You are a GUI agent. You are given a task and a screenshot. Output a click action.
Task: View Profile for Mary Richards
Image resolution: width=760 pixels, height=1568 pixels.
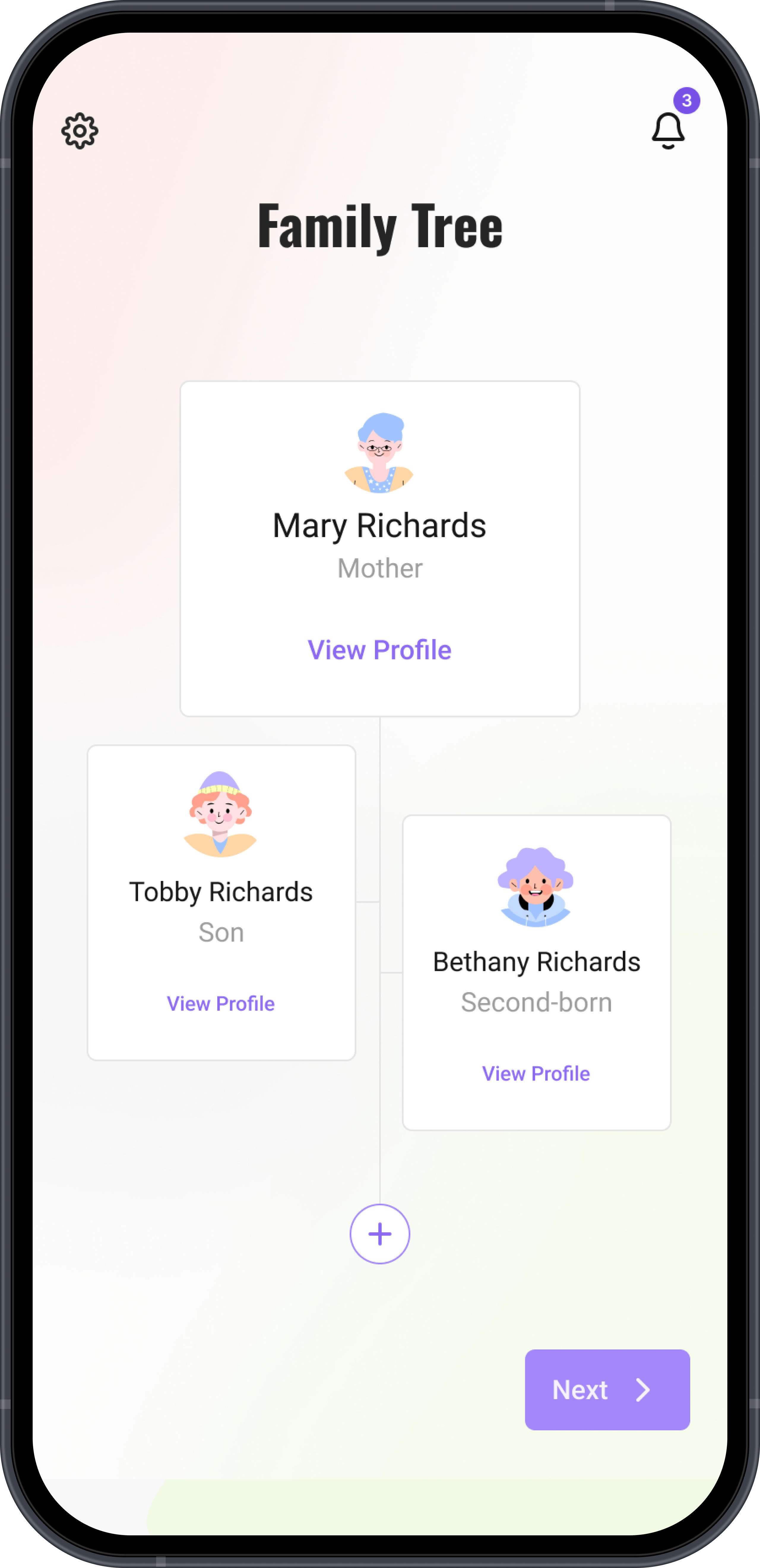tap(379, 650)
